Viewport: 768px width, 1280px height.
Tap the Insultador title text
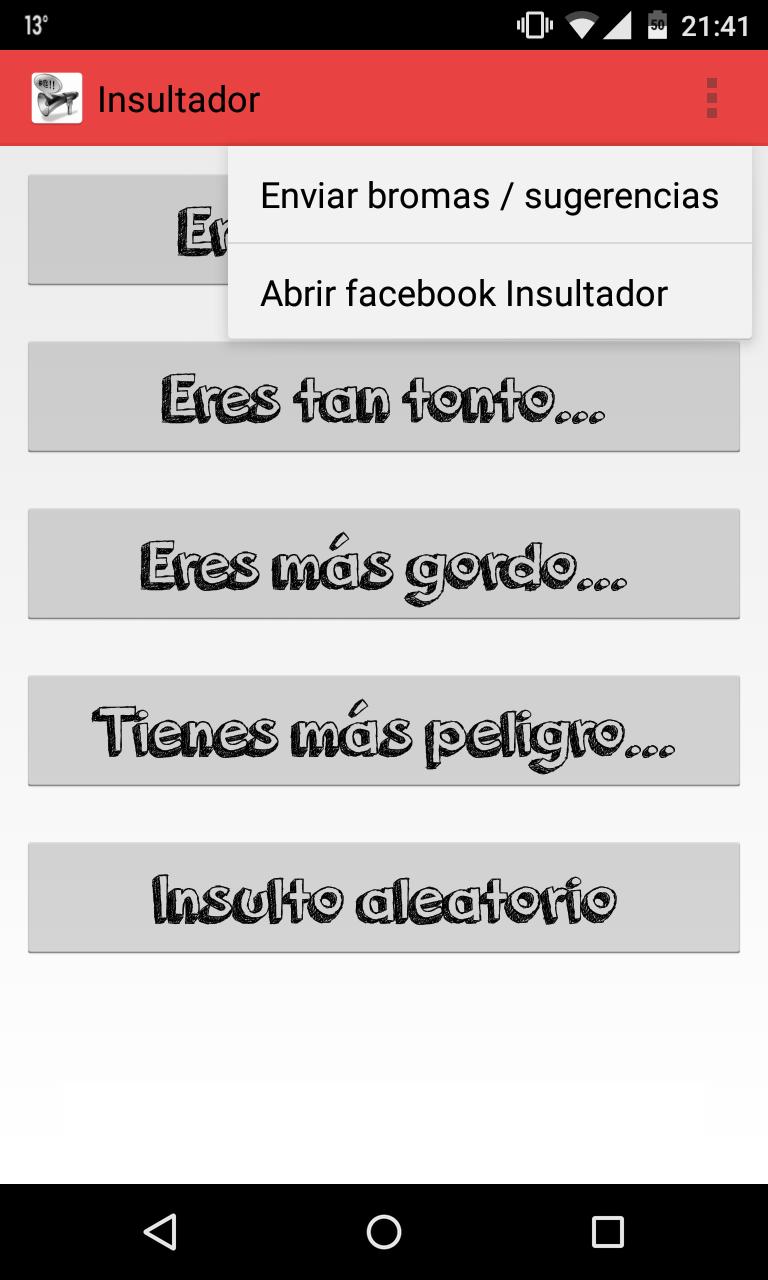(178, 98)
